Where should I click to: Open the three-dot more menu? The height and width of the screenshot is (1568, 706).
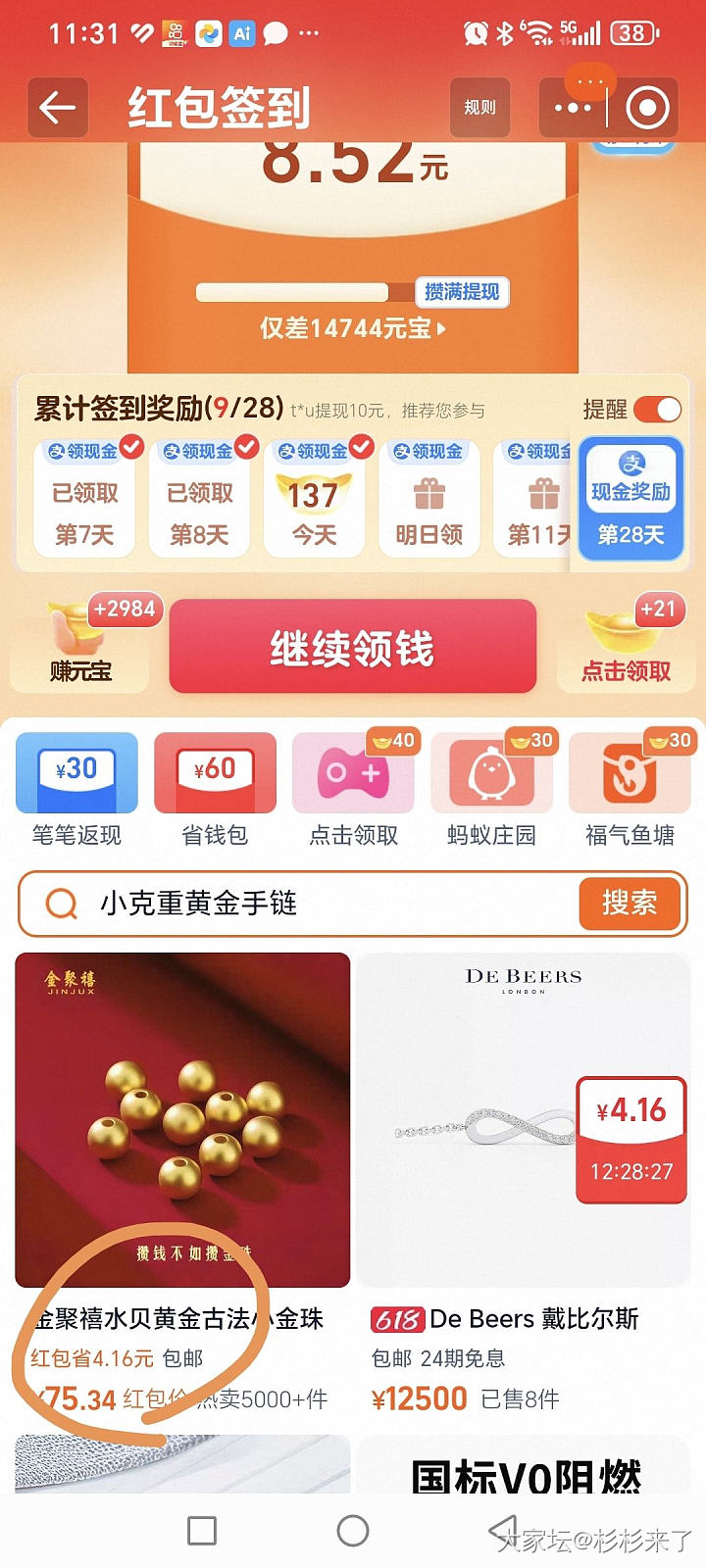[573, 108]
